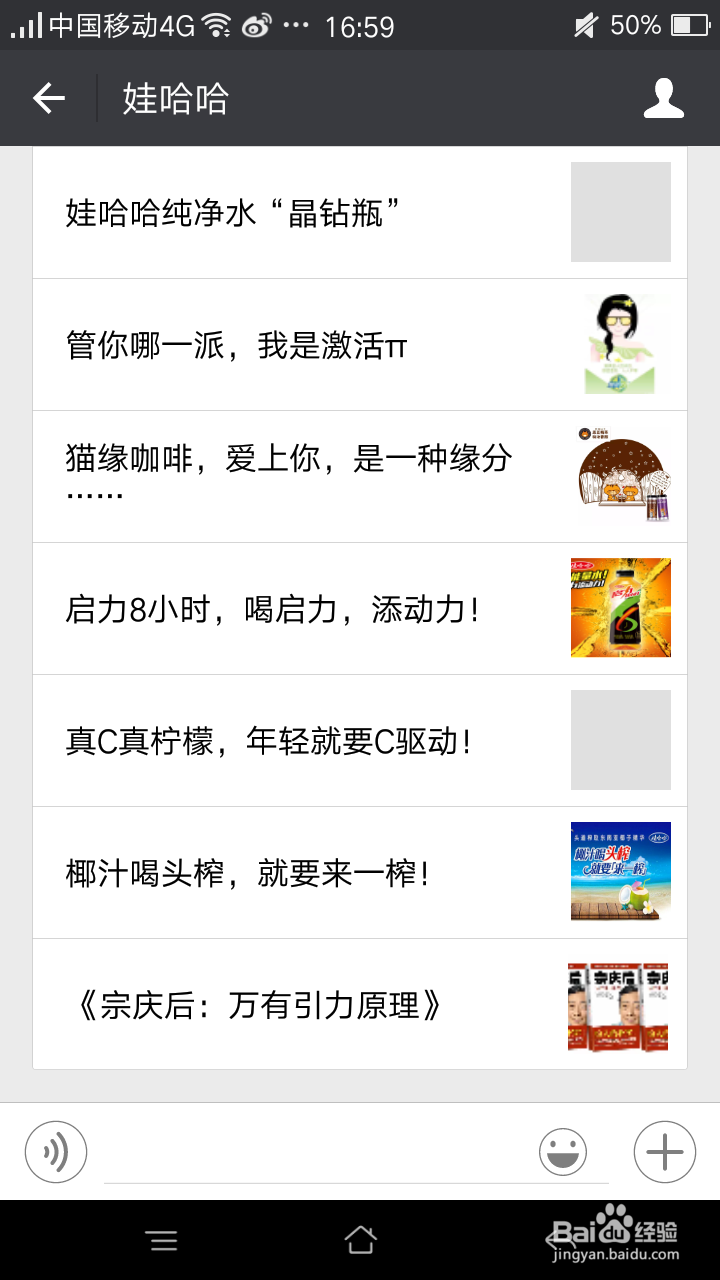Switch to voice message input
The image size is (720, 1280).
(x=56, y=1152)
